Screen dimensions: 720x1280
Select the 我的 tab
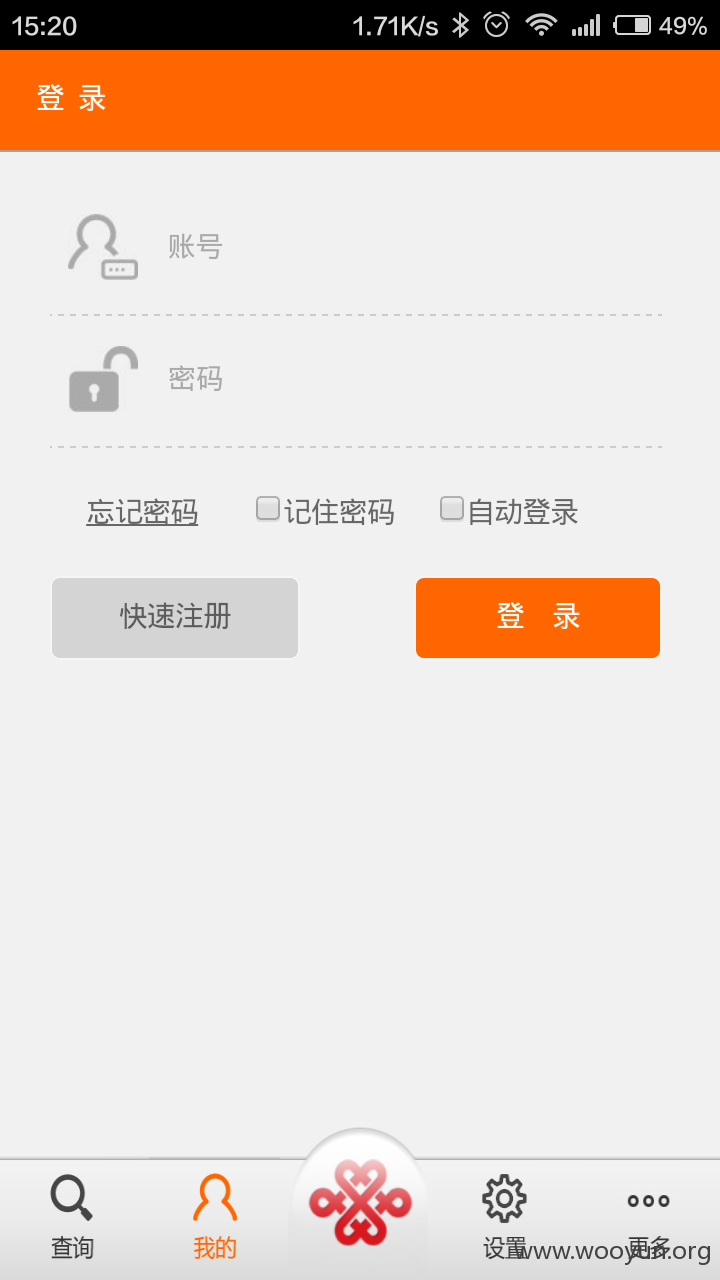point(215,1218)
